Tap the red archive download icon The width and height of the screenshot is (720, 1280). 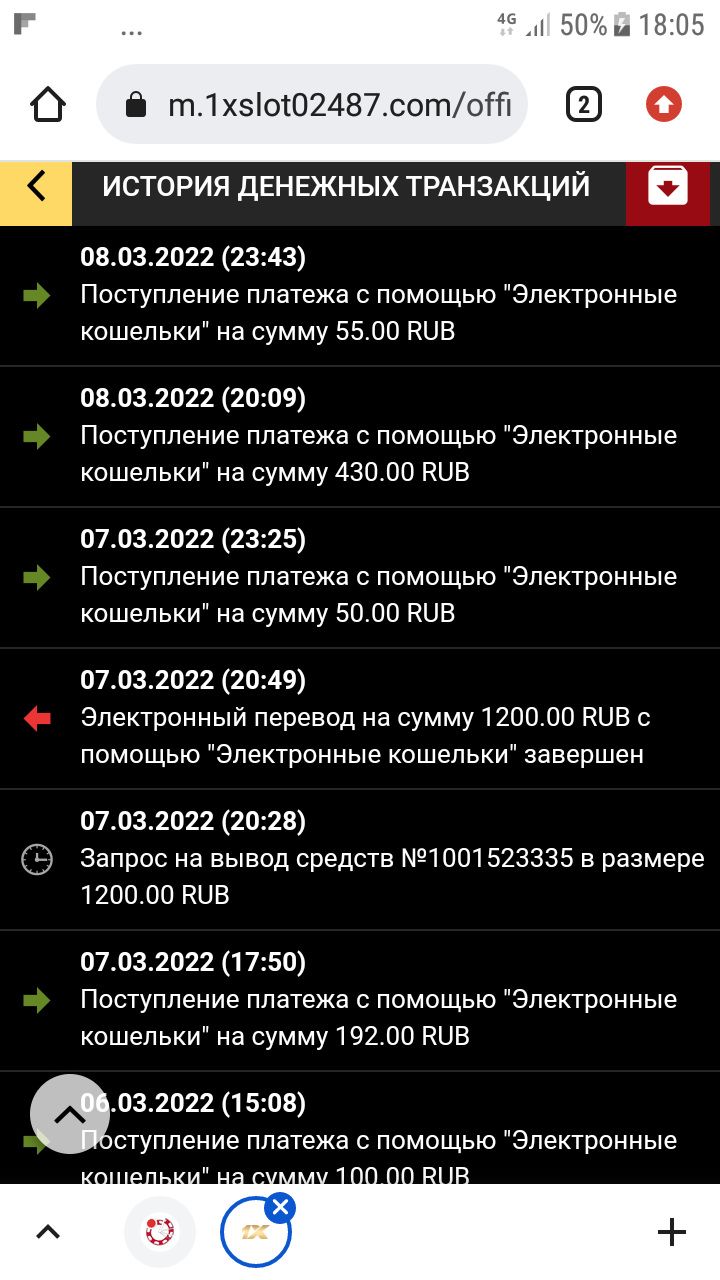[x=667, y=187]
